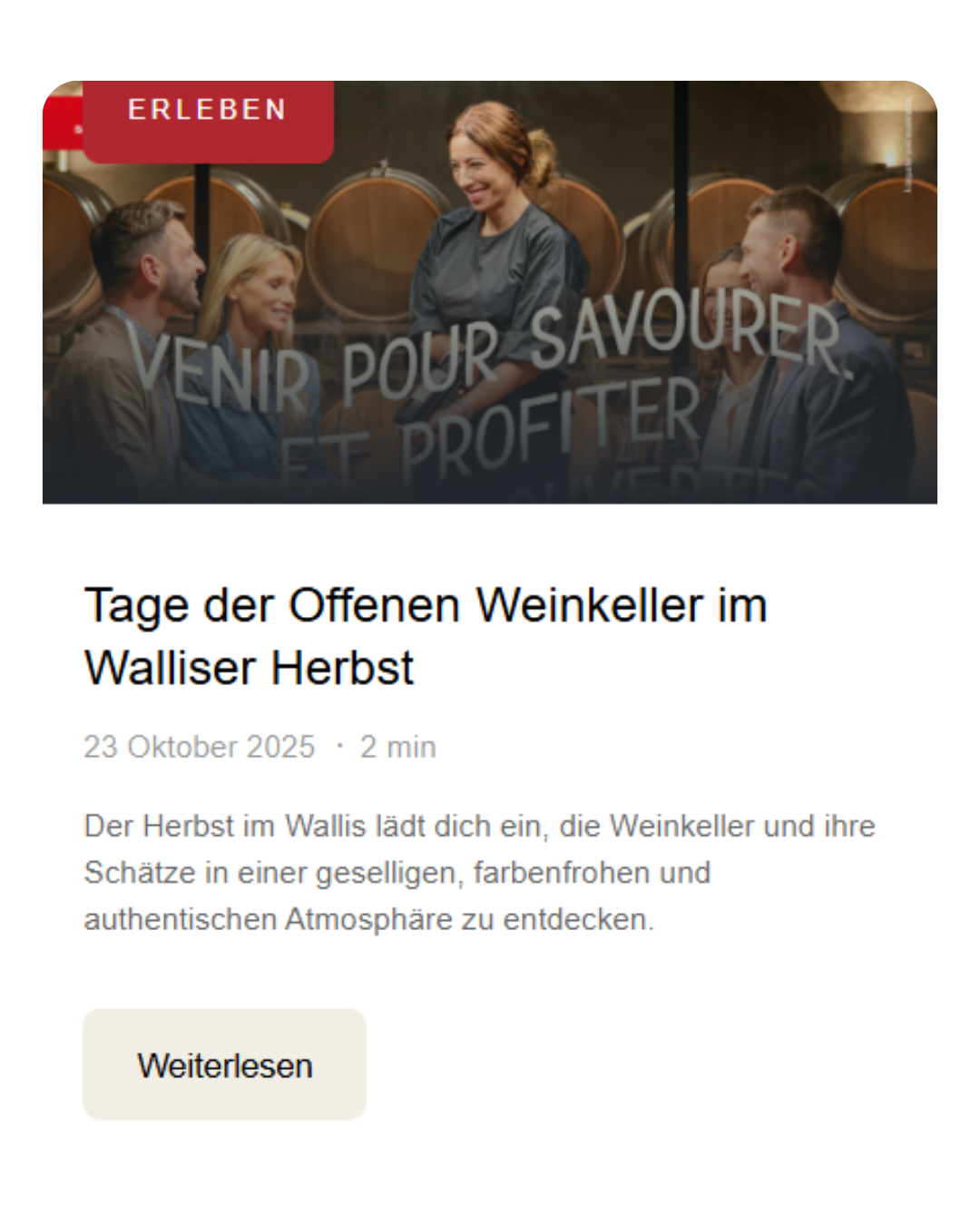Click the '2 min' reading time label
The image size is (980, 1225).
pyautogui.click(x=397, y=747)
